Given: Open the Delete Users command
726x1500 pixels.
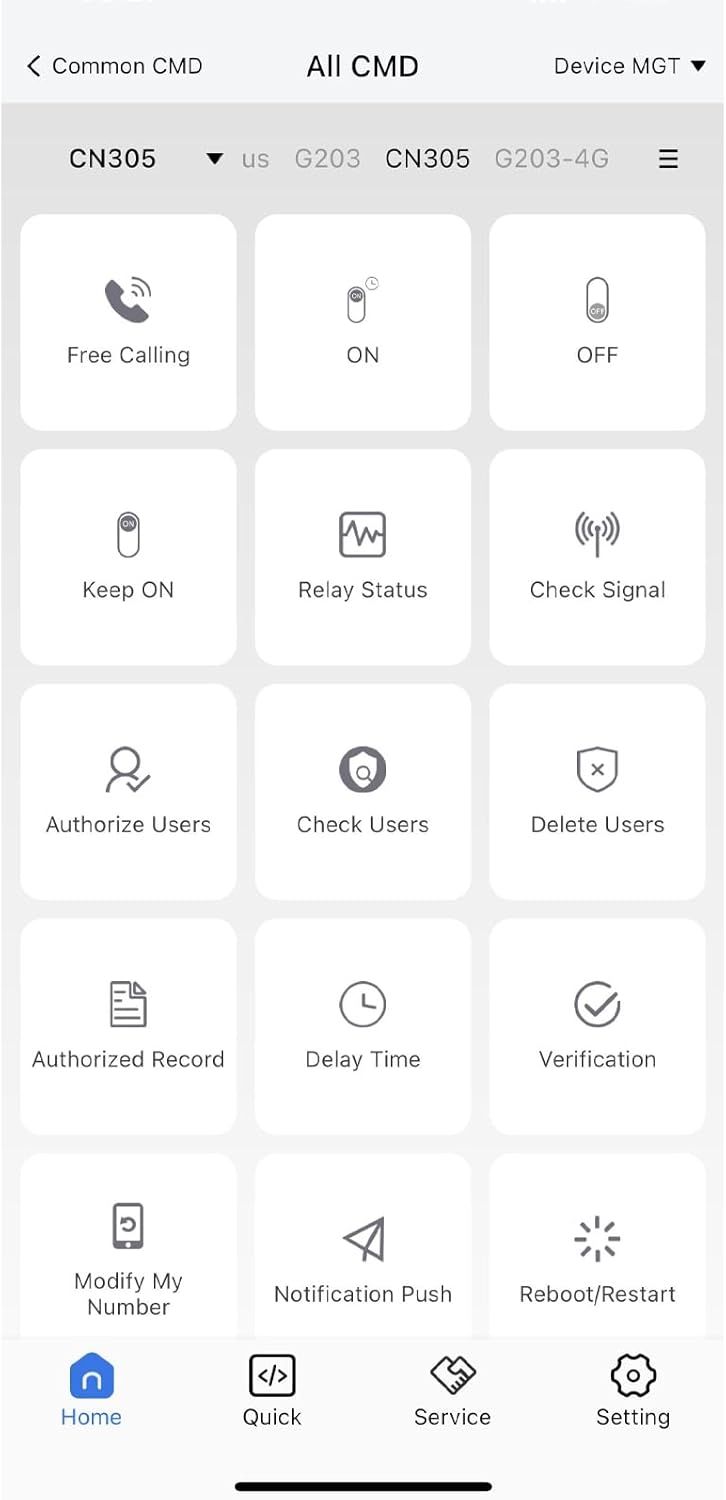Looking at the screenshot, I should click(597, 792).
